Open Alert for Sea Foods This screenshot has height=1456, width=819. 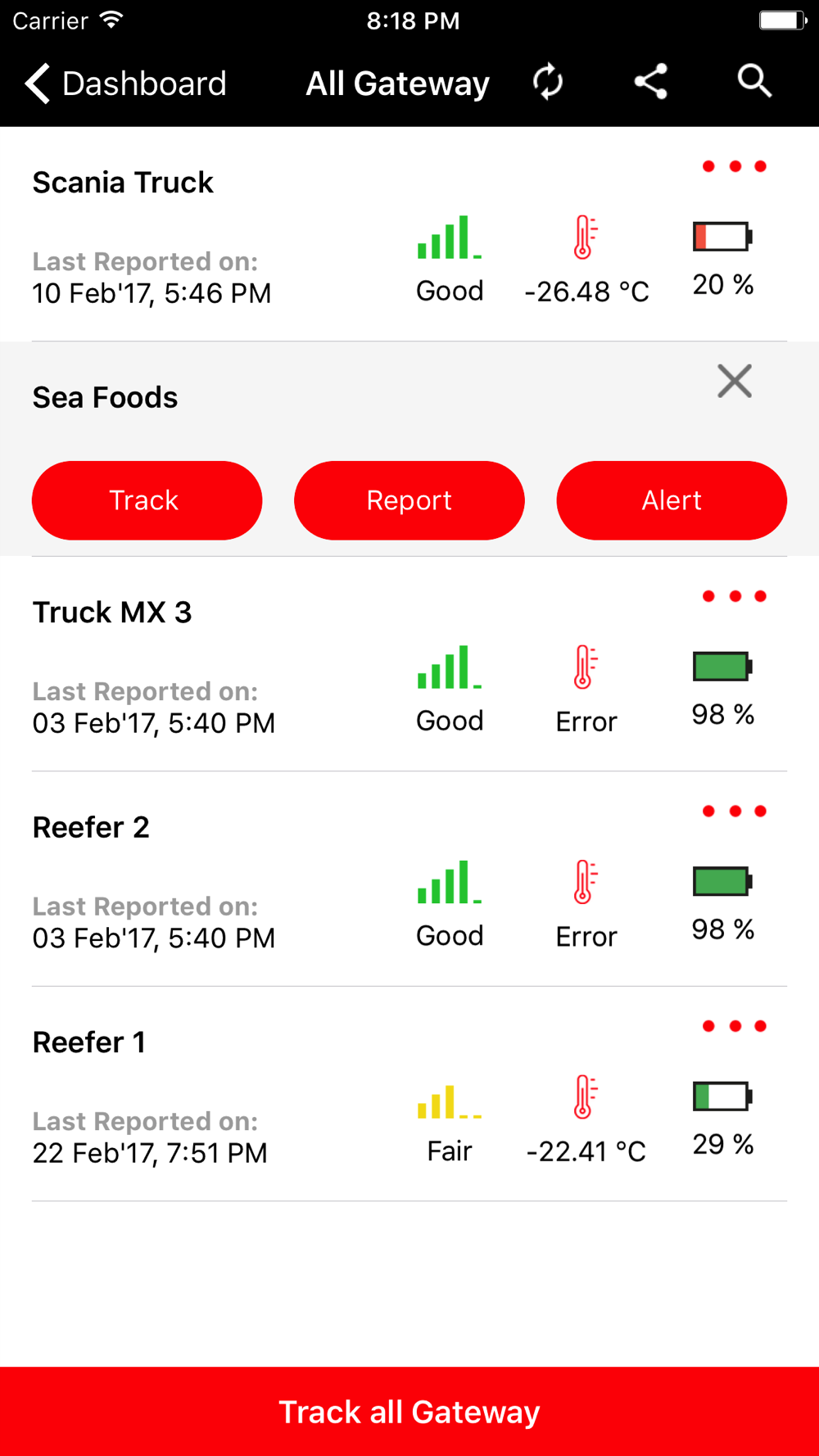click(x=672, y=500)
